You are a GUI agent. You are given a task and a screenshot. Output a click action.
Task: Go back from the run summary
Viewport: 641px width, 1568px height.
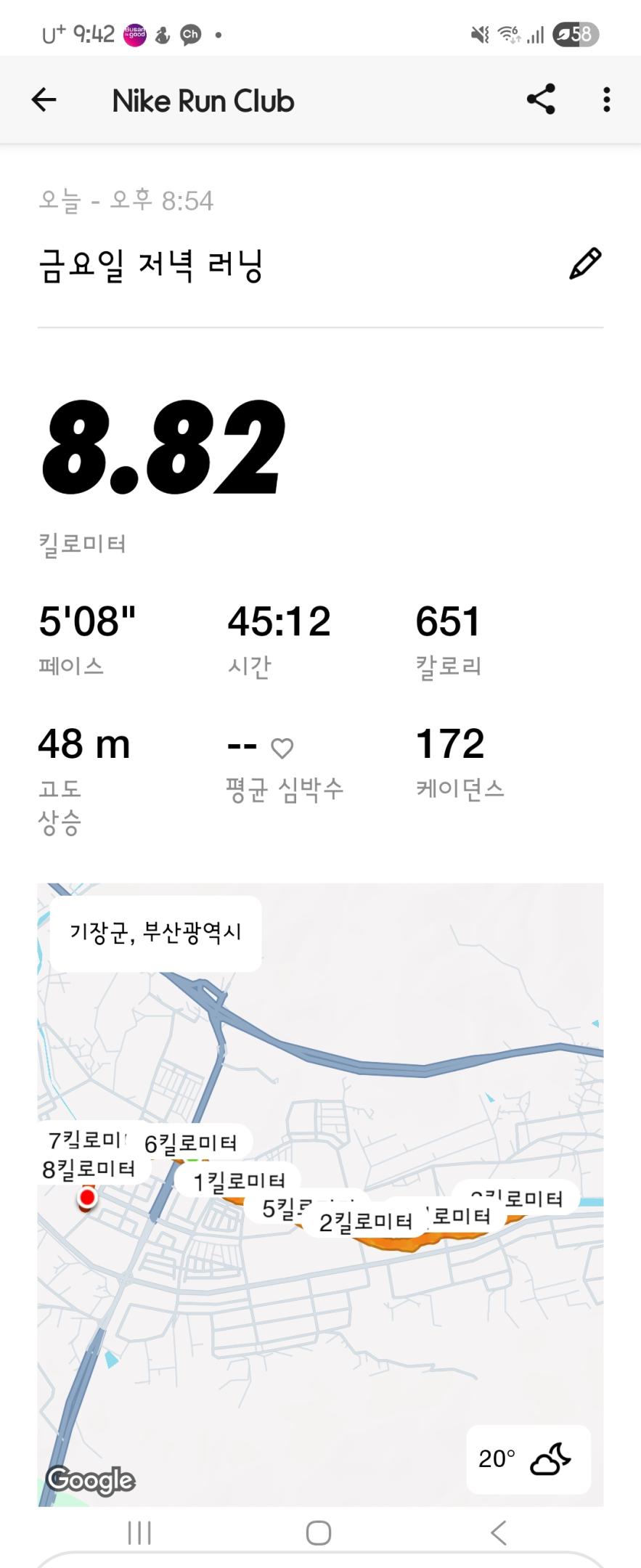44,100
